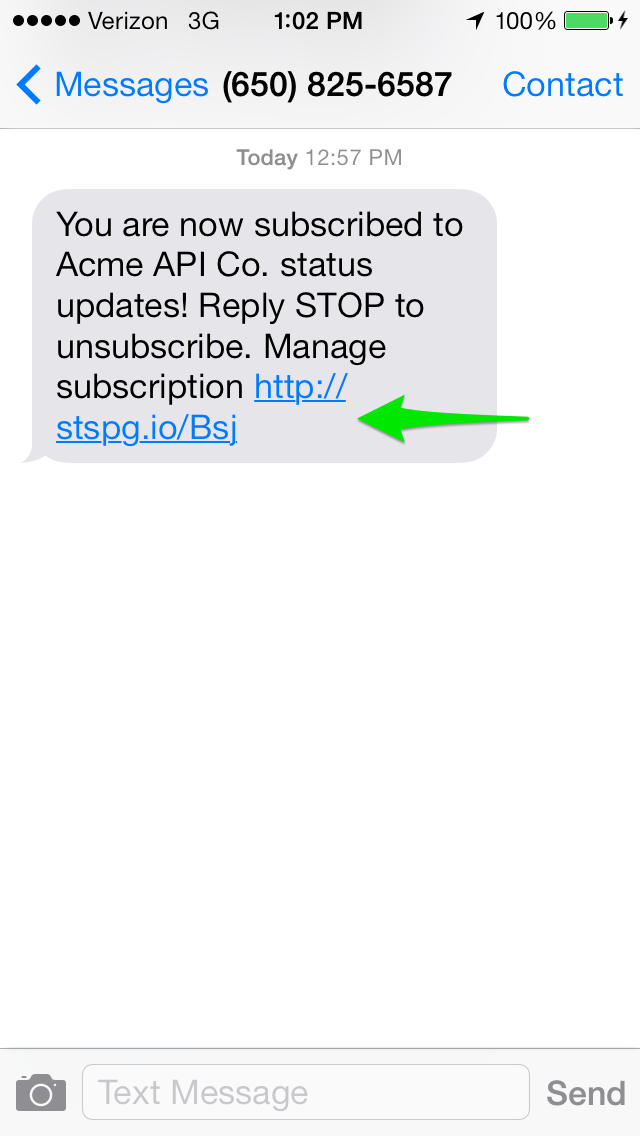The height and width of the screenshot is (1136, 640).
Task: Tap the camera icon to attach photo
Action: point(41,1093)
